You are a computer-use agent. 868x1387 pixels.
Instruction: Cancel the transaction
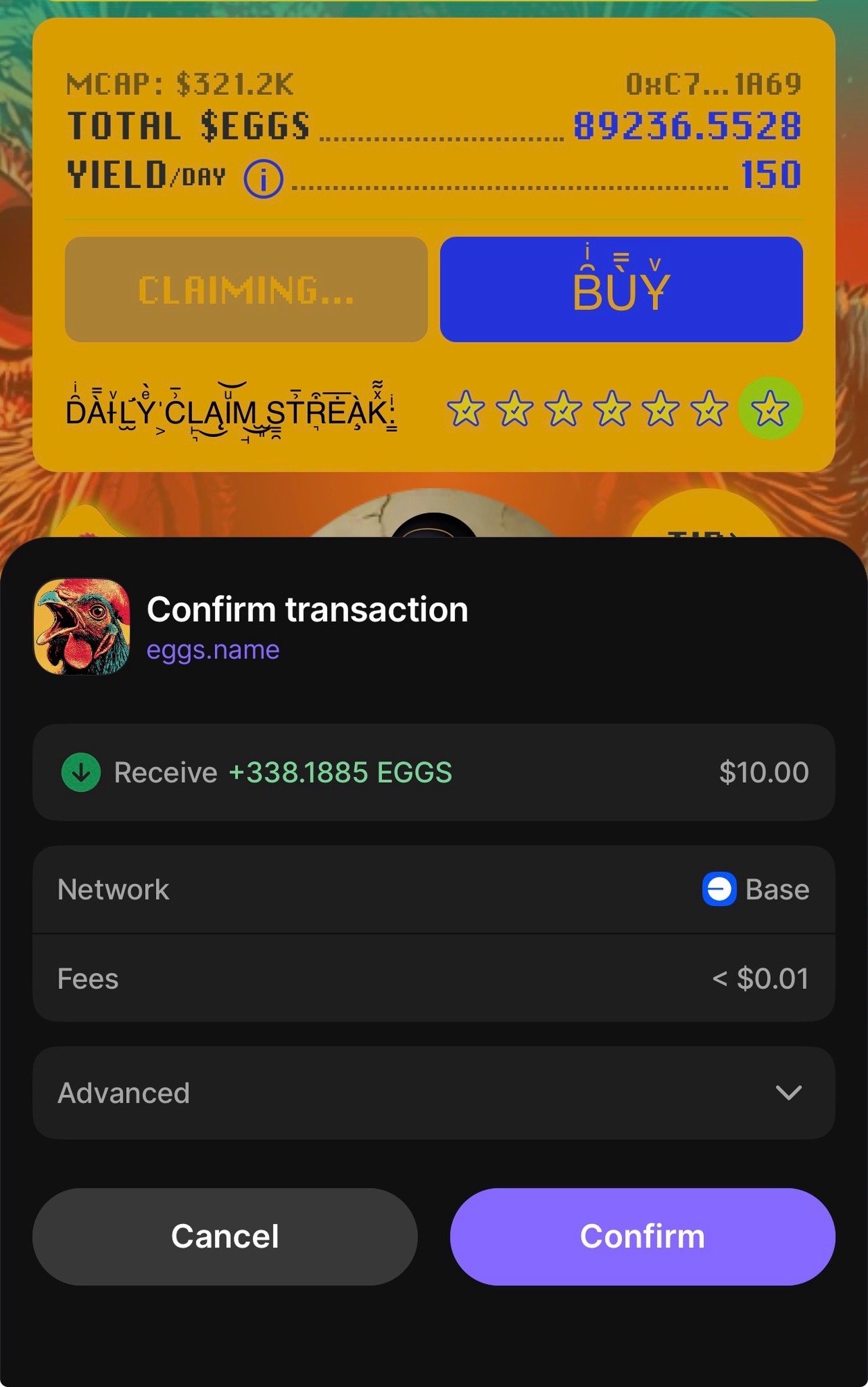[225, 1237]
